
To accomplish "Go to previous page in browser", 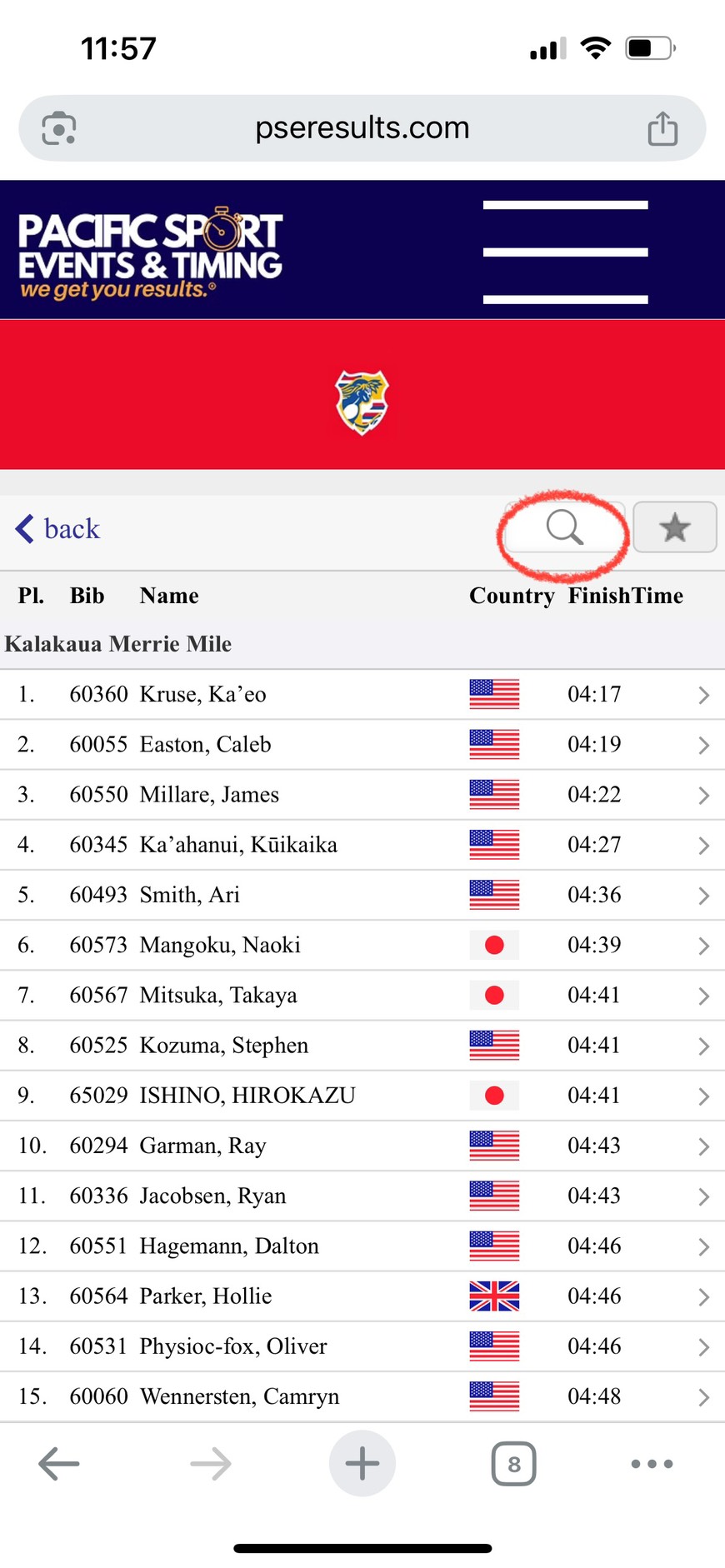I will [59, 1464].
